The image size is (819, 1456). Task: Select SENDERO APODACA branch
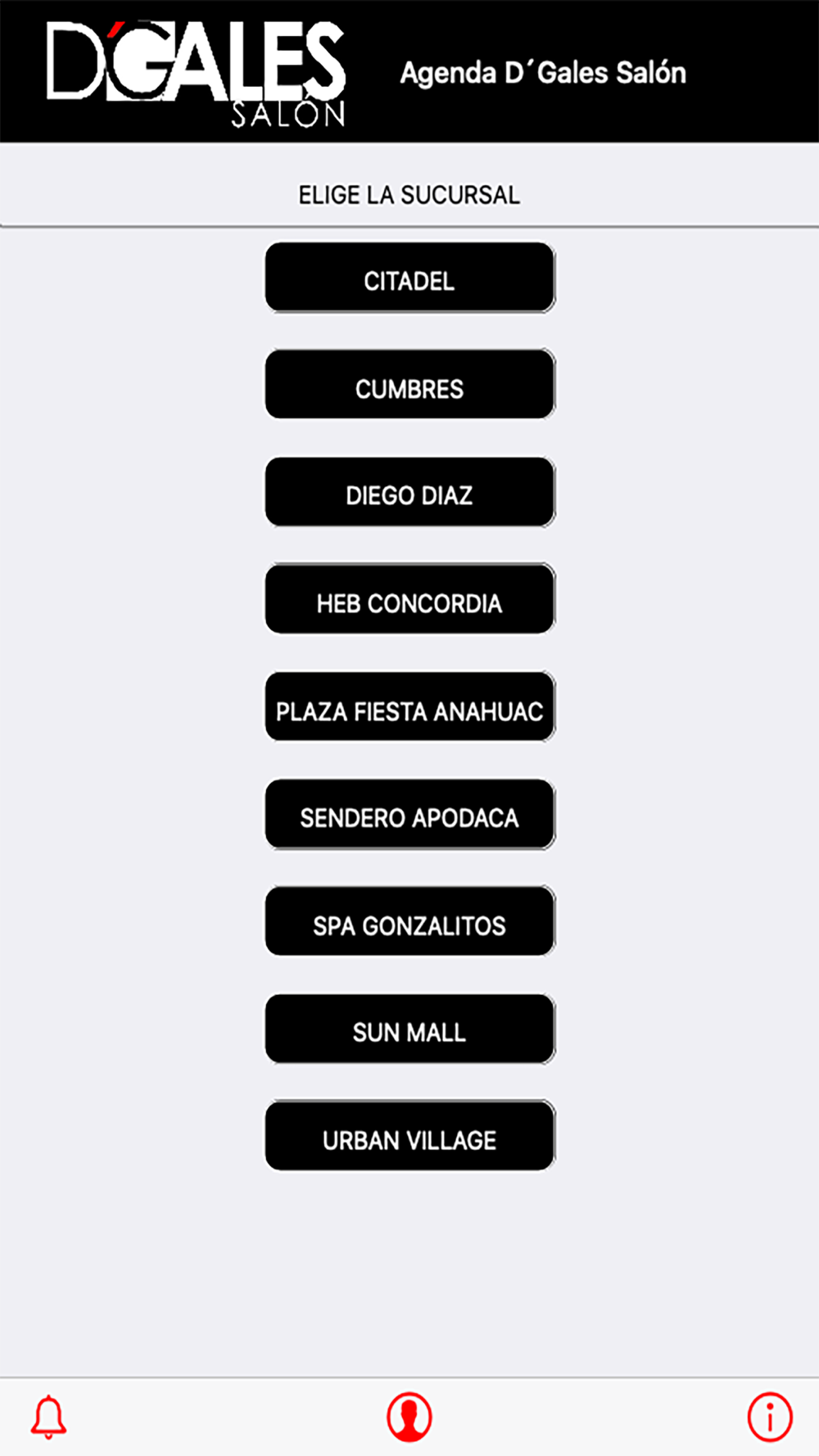coord(409,815)
